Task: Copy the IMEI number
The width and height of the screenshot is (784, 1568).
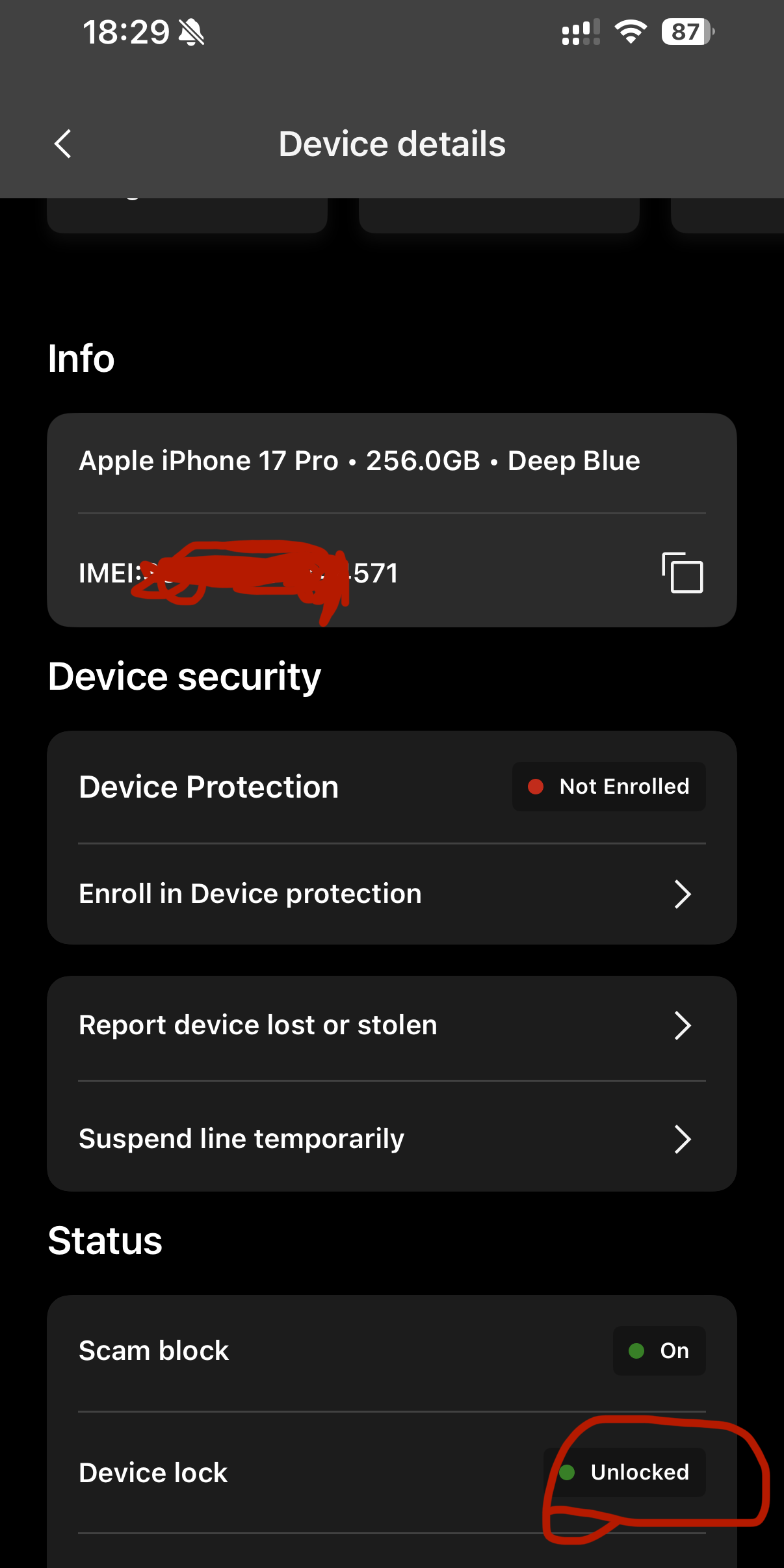Action: pos(682,573)
